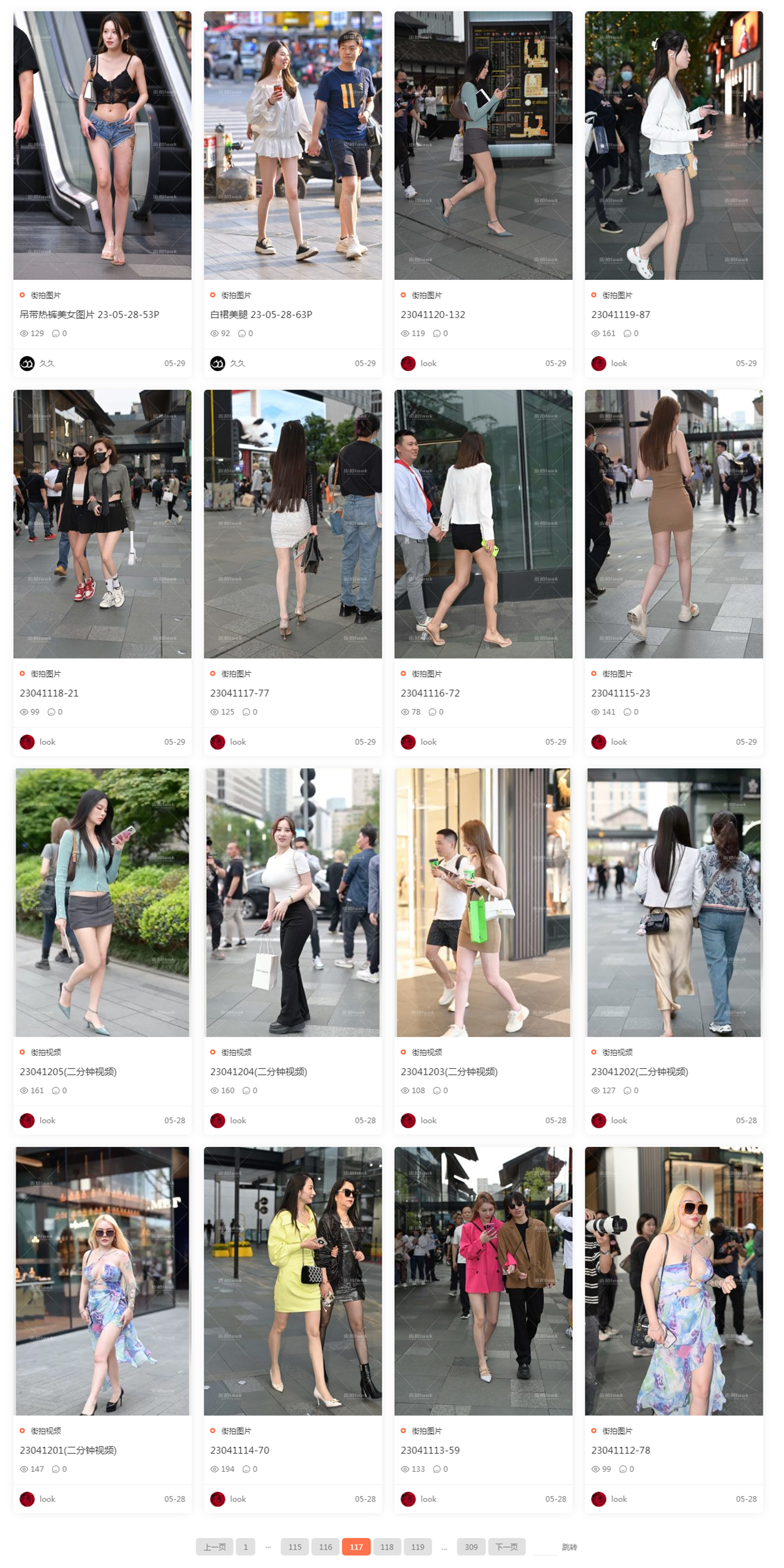Go to the previous page 上一页
The width and height of the screenshot is (784, 1568).
tap(214, 1547)
